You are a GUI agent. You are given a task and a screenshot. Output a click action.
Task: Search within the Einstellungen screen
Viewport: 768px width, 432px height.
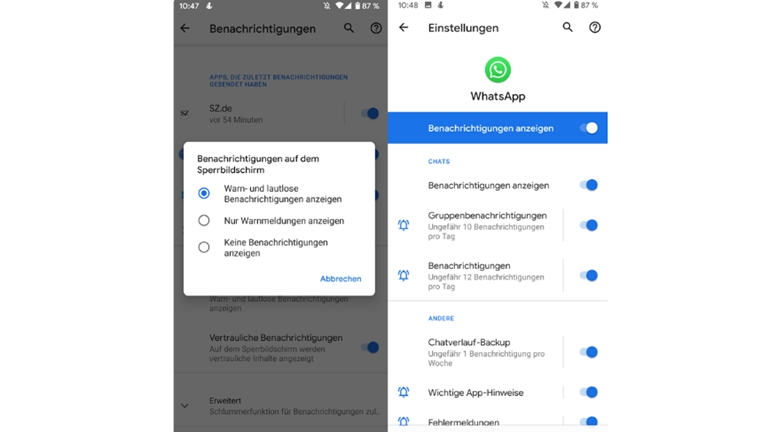(x=567, y=28)
